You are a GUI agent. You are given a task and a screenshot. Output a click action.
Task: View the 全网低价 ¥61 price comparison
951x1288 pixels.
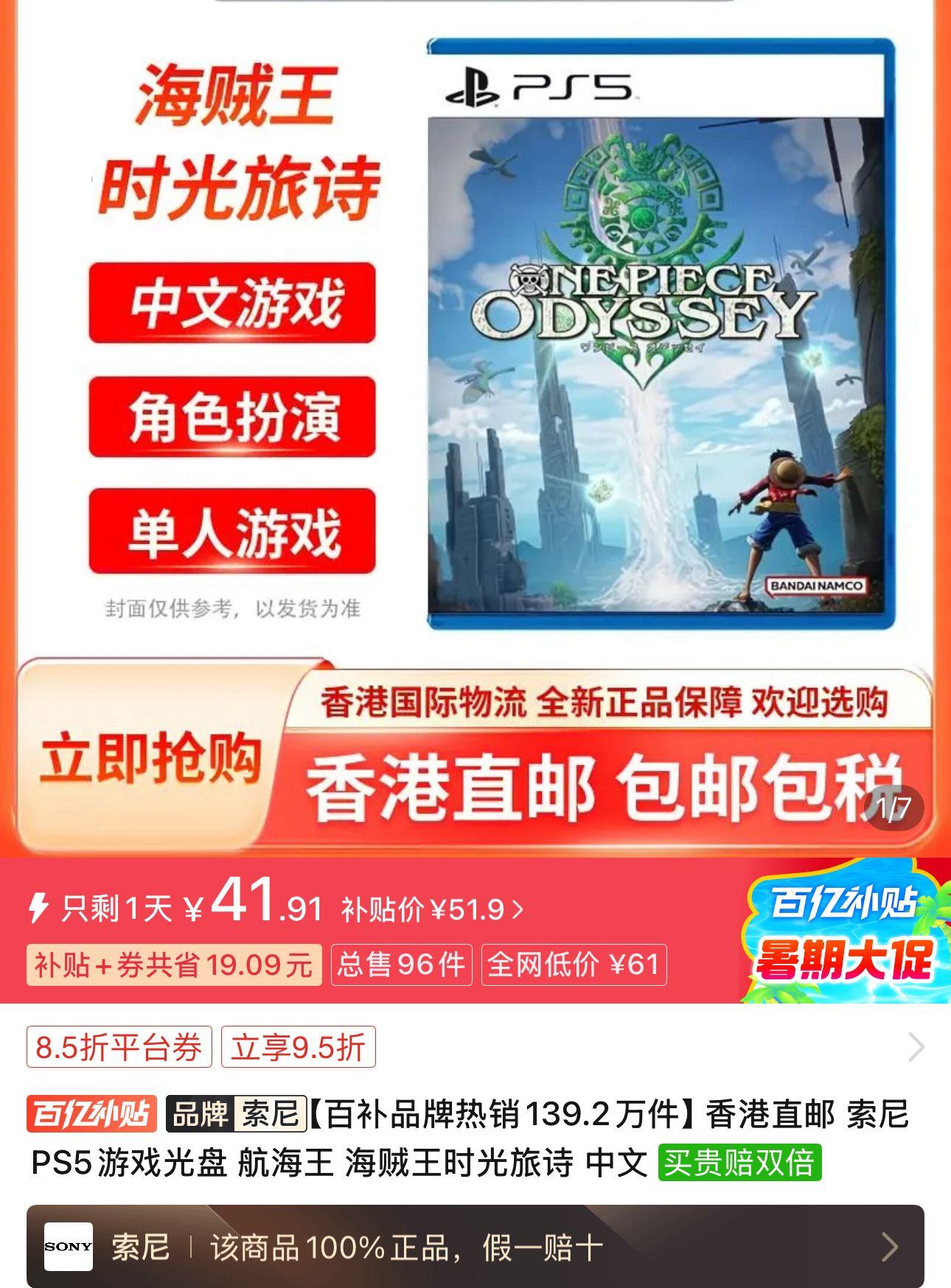click(x=574, y=965)
